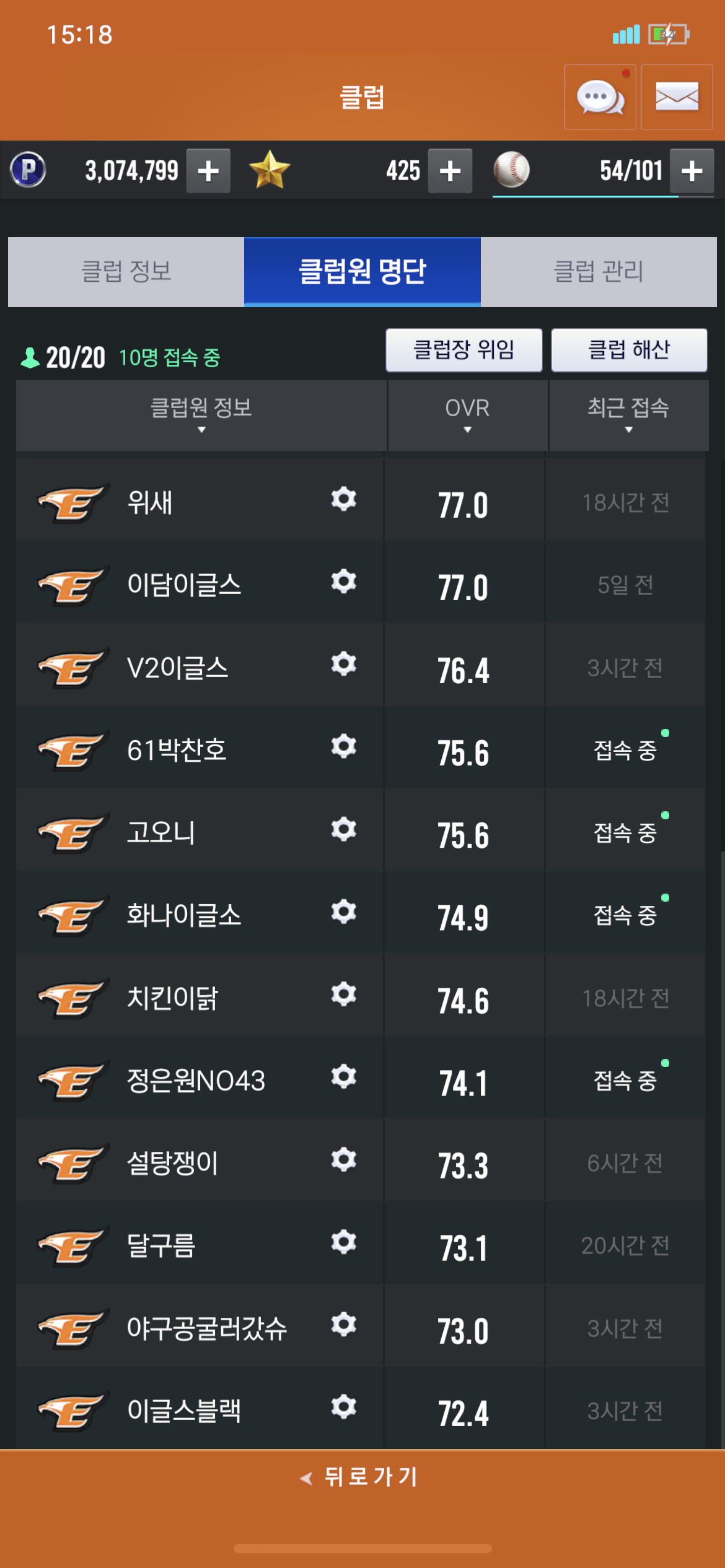Select the 클럽원 명단 tab
725x1568 pixels.
point(362,272)
